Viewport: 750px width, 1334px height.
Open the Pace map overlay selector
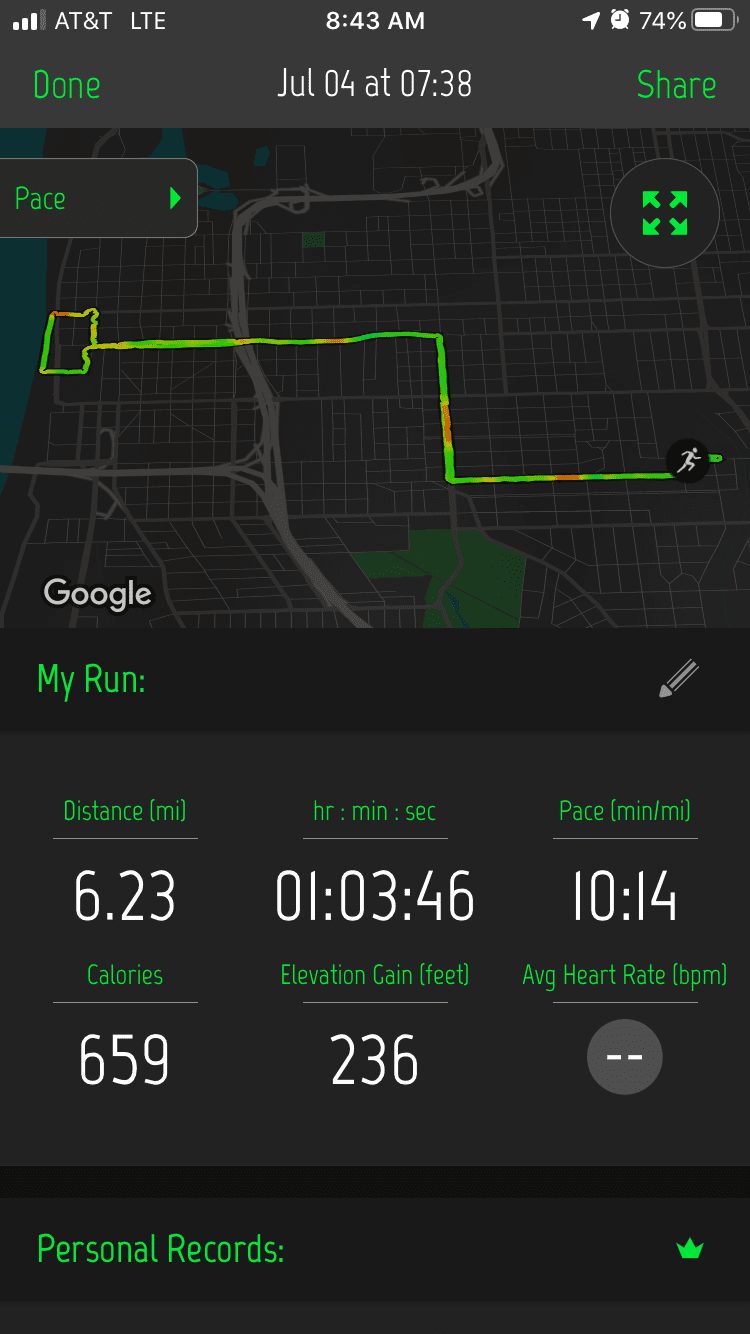pos(98,198)
